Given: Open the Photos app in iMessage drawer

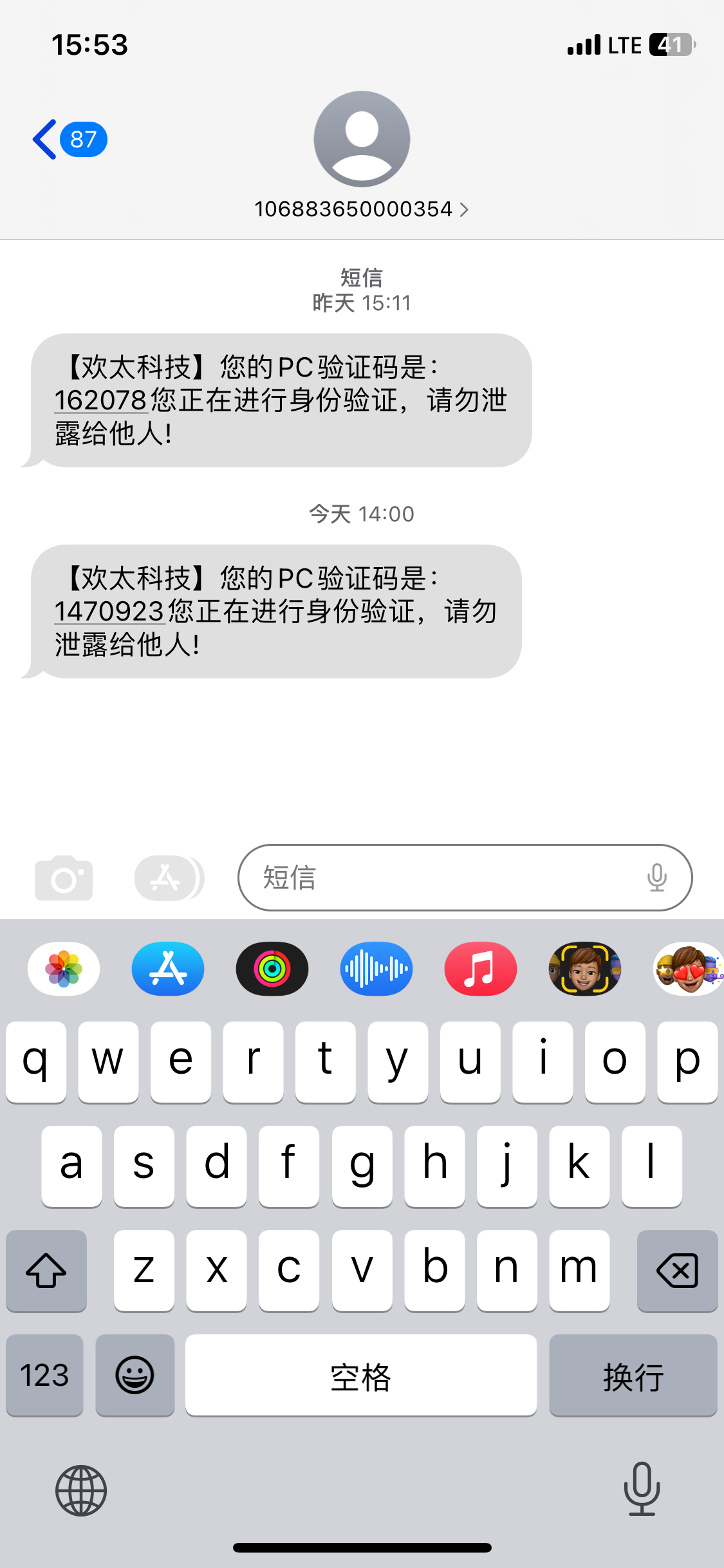Looking at the screenshot, I should tap(64, 969).
